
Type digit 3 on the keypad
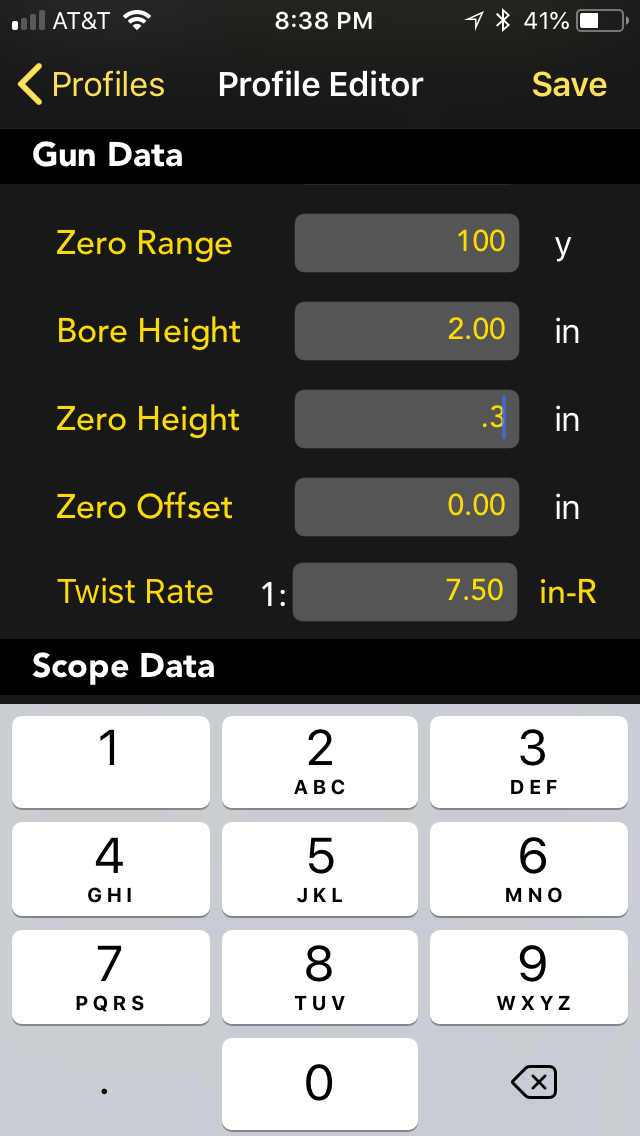point(529,761)
